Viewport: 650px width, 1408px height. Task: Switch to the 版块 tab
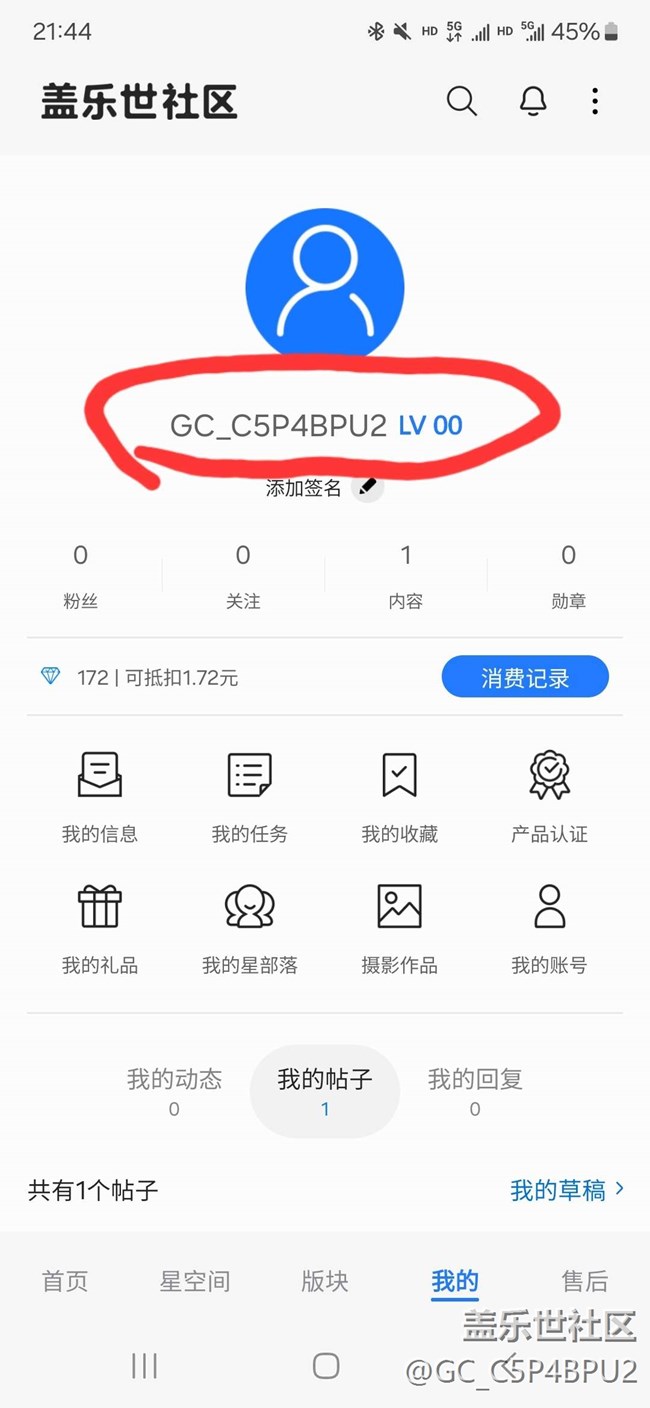(325, 1281)
